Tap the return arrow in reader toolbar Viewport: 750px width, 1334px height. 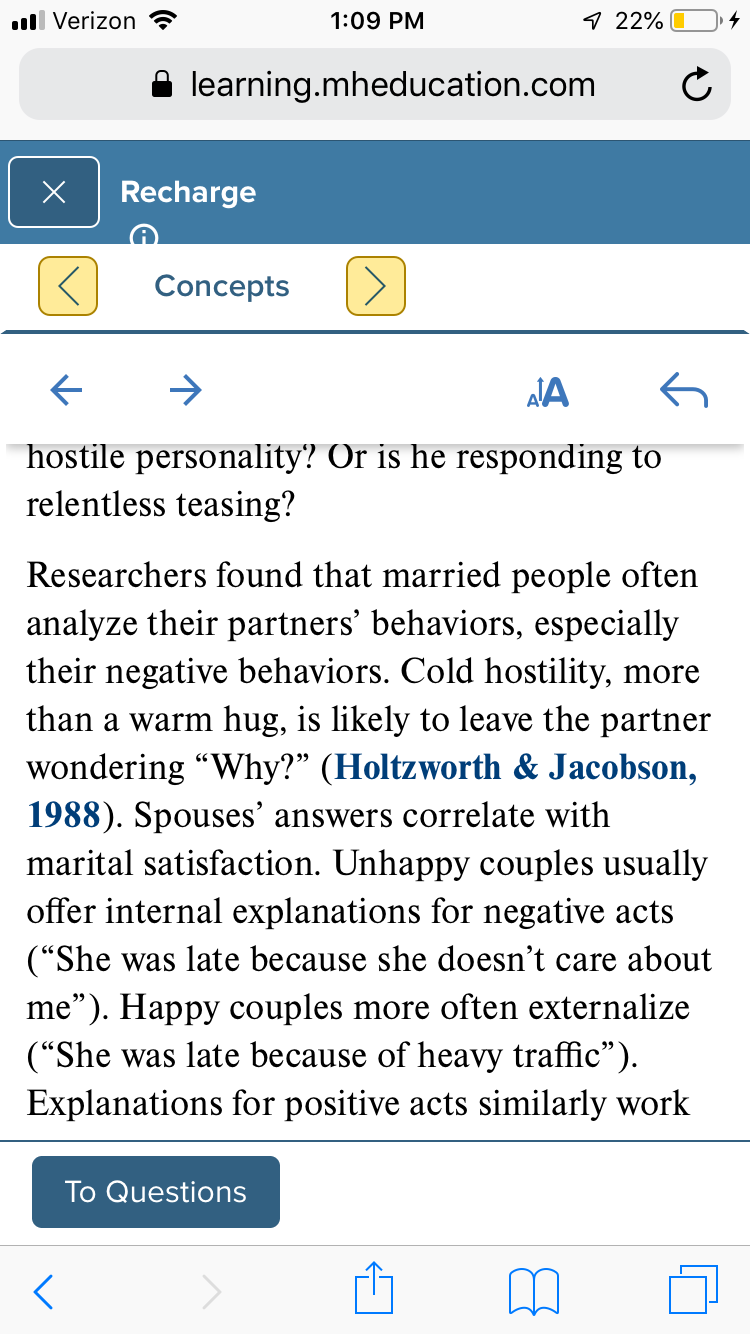[685, 391]
